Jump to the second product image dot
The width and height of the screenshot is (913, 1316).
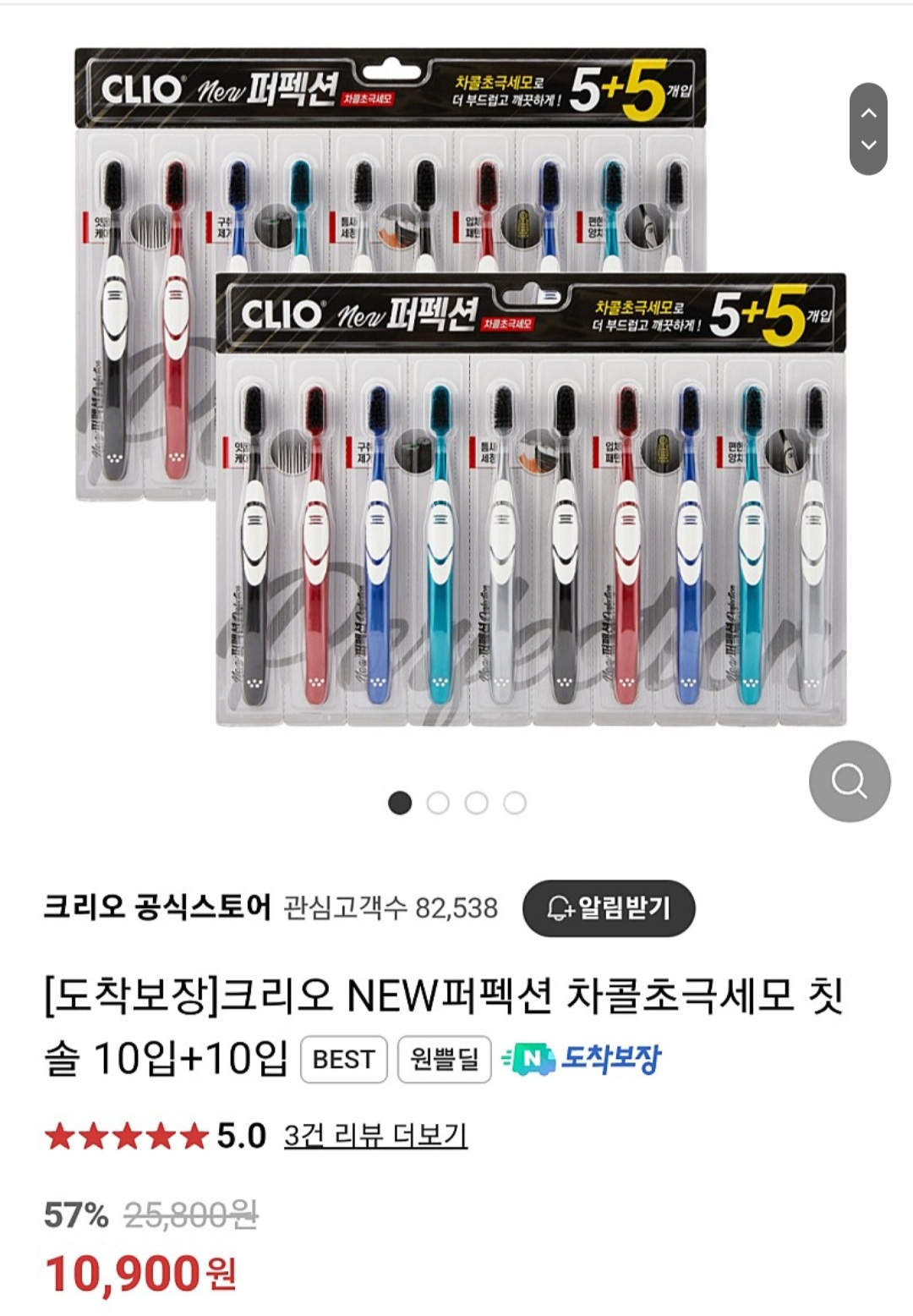pyautogui.click(x=438, y=803)
